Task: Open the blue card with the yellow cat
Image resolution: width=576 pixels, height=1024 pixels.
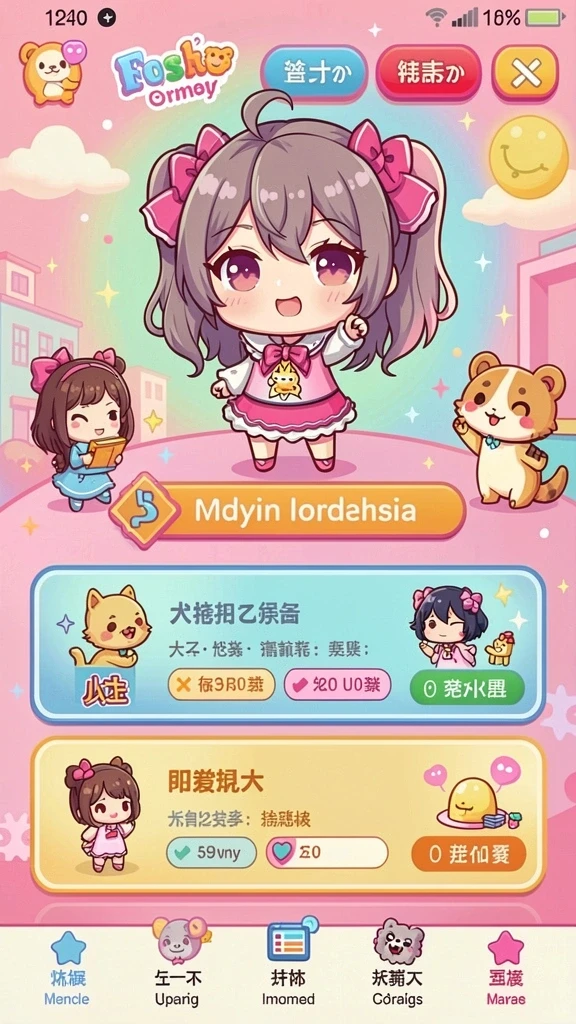Action: pyautogui.click(x=287, y=644)
